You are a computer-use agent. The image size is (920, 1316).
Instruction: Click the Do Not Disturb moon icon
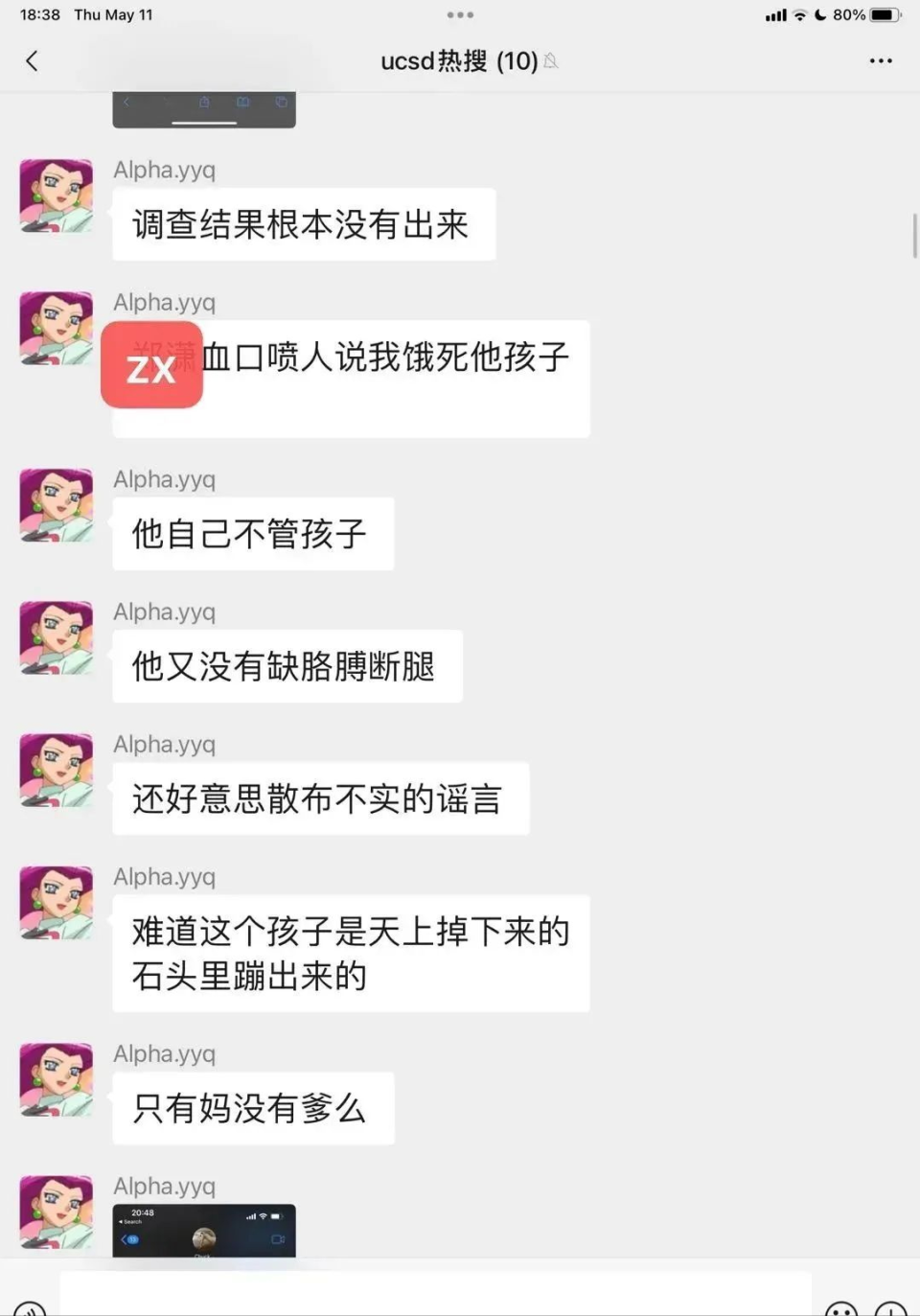coord(819,14)
